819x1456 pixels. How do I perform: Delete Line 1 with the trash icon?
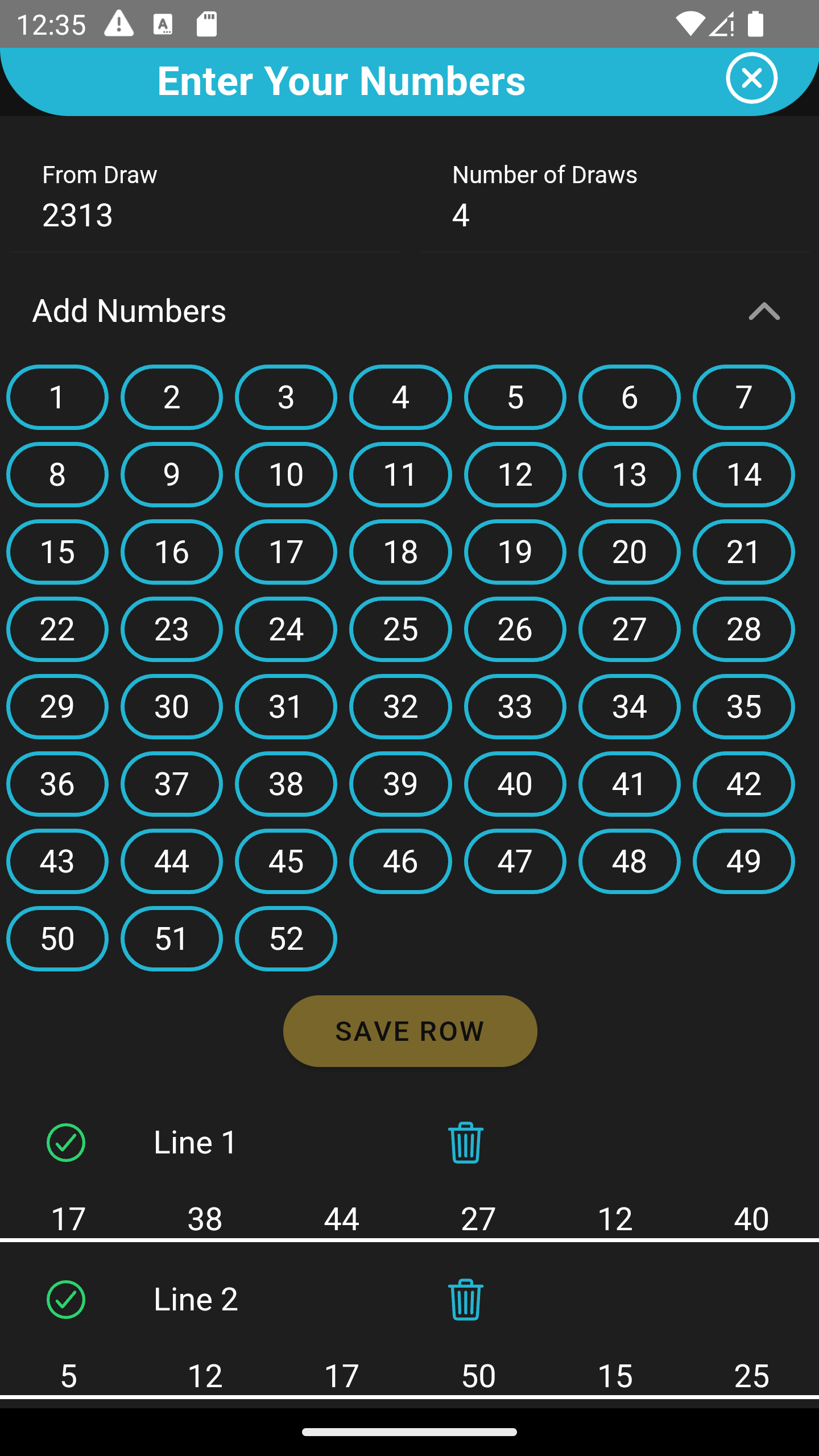pyautogui.click(x=465, y=1142)
